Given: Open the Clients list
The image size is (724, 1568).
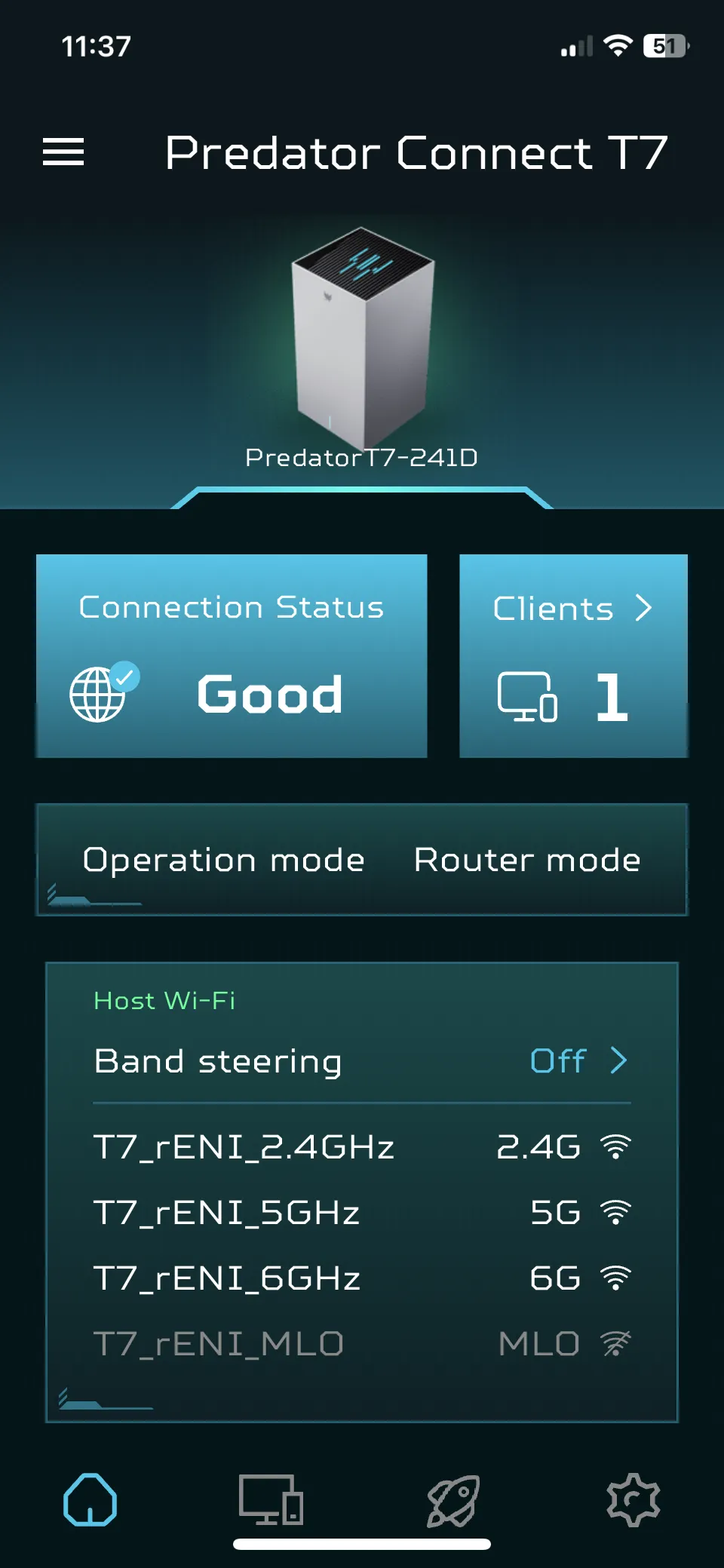Looking at the screenshot, I should pyautogui.click(x=573, y=655).
